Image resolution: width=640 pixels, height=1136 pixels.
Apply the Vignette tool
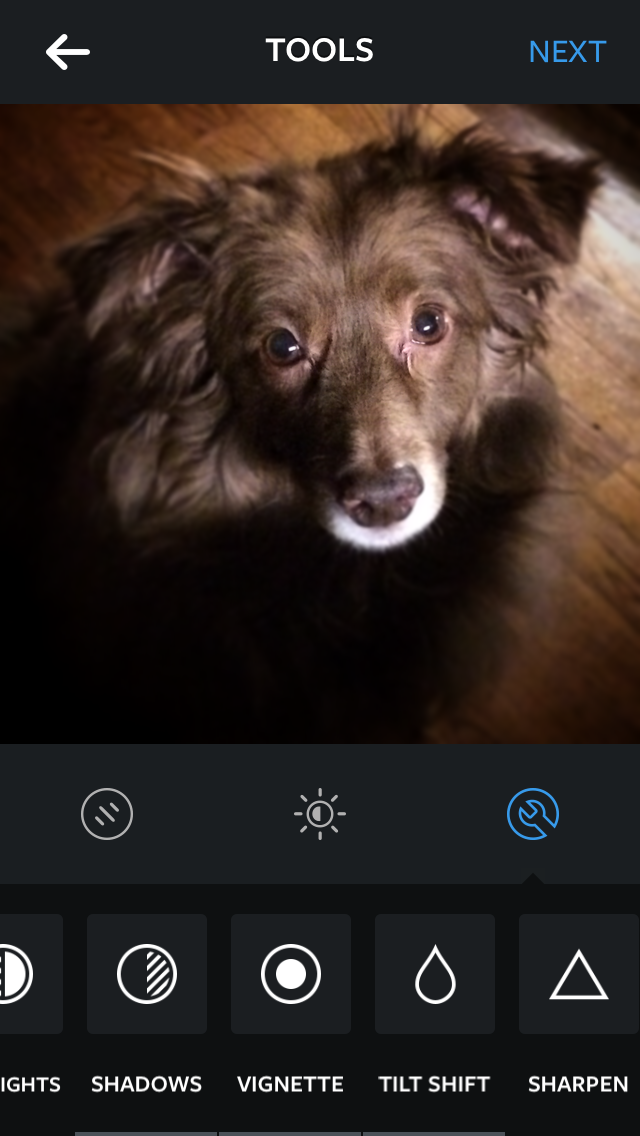click(291, 974)
